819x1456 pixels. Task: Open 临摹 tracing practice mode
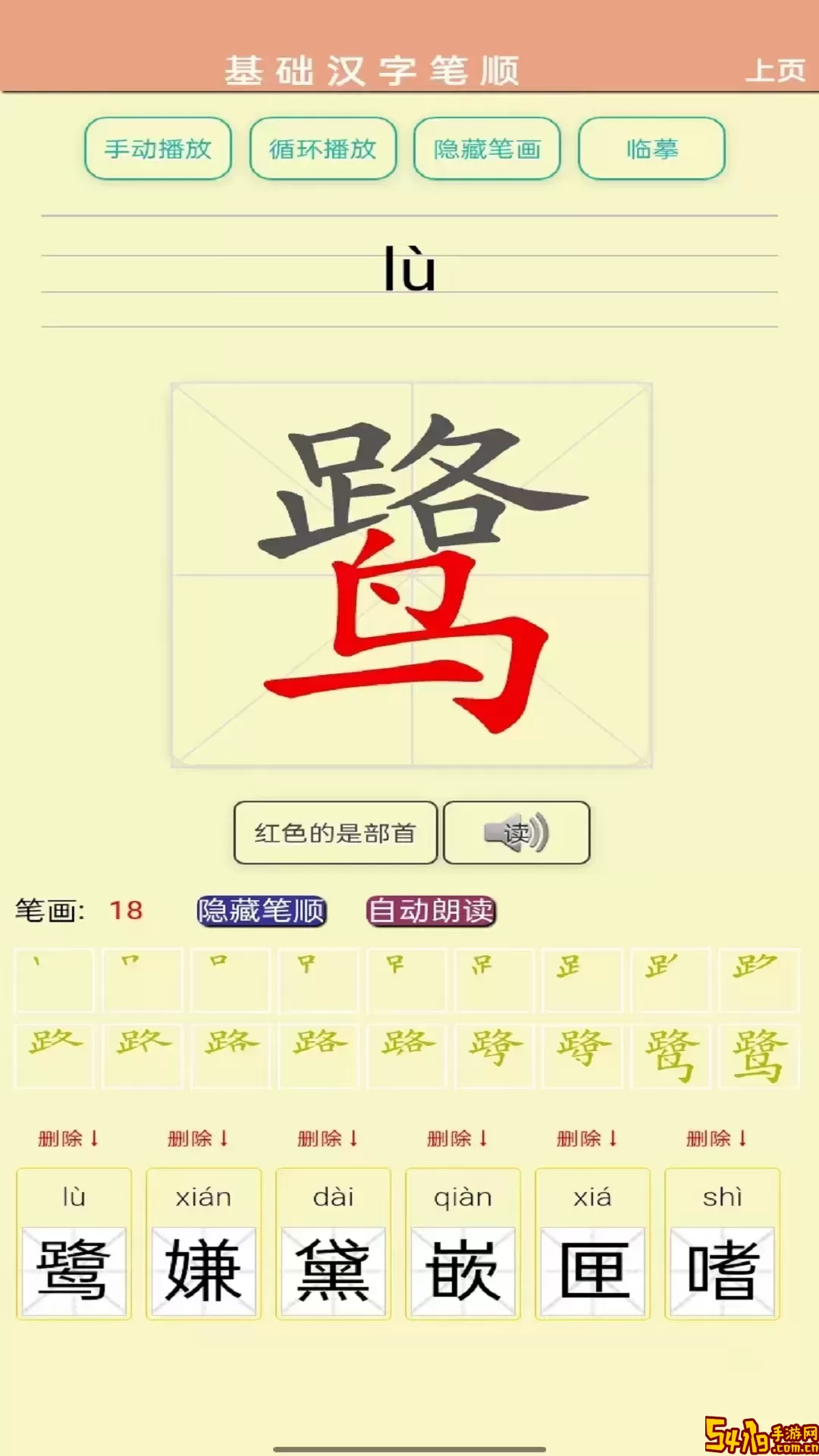click(652, 149)
